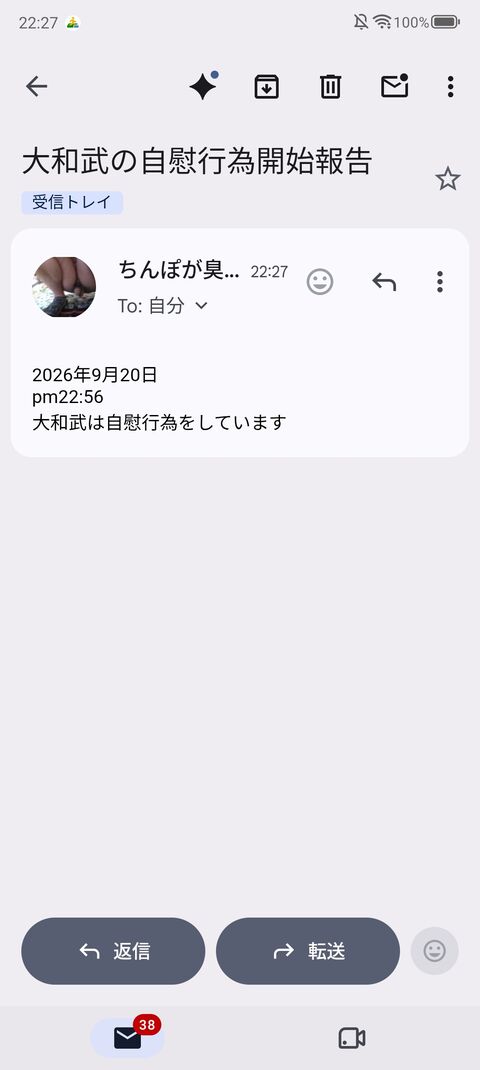Open the sender's profile picture
480x1070 pixels.
click(64, 287)
